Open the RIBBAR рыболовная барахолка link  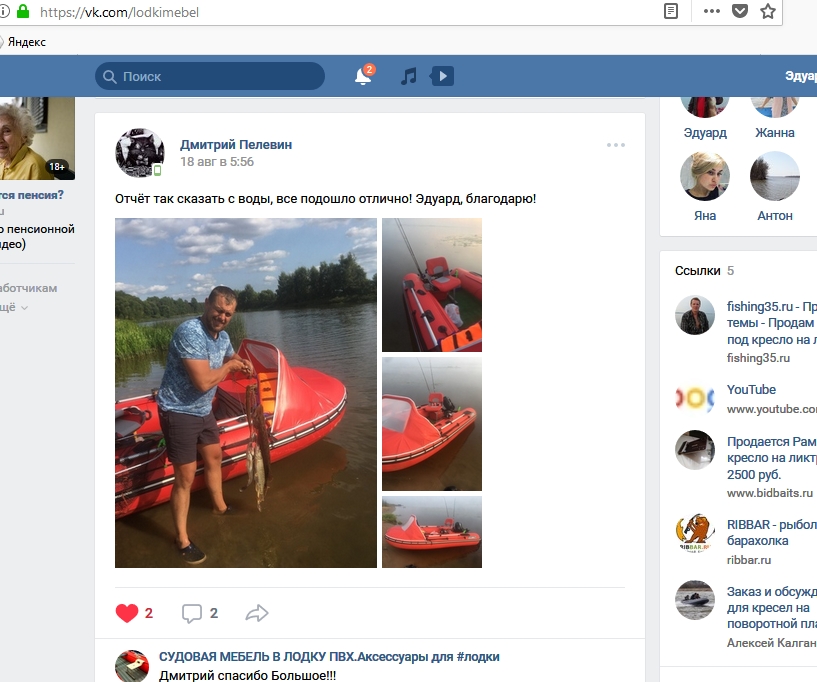pyautogui.click(x=770, y=523)
